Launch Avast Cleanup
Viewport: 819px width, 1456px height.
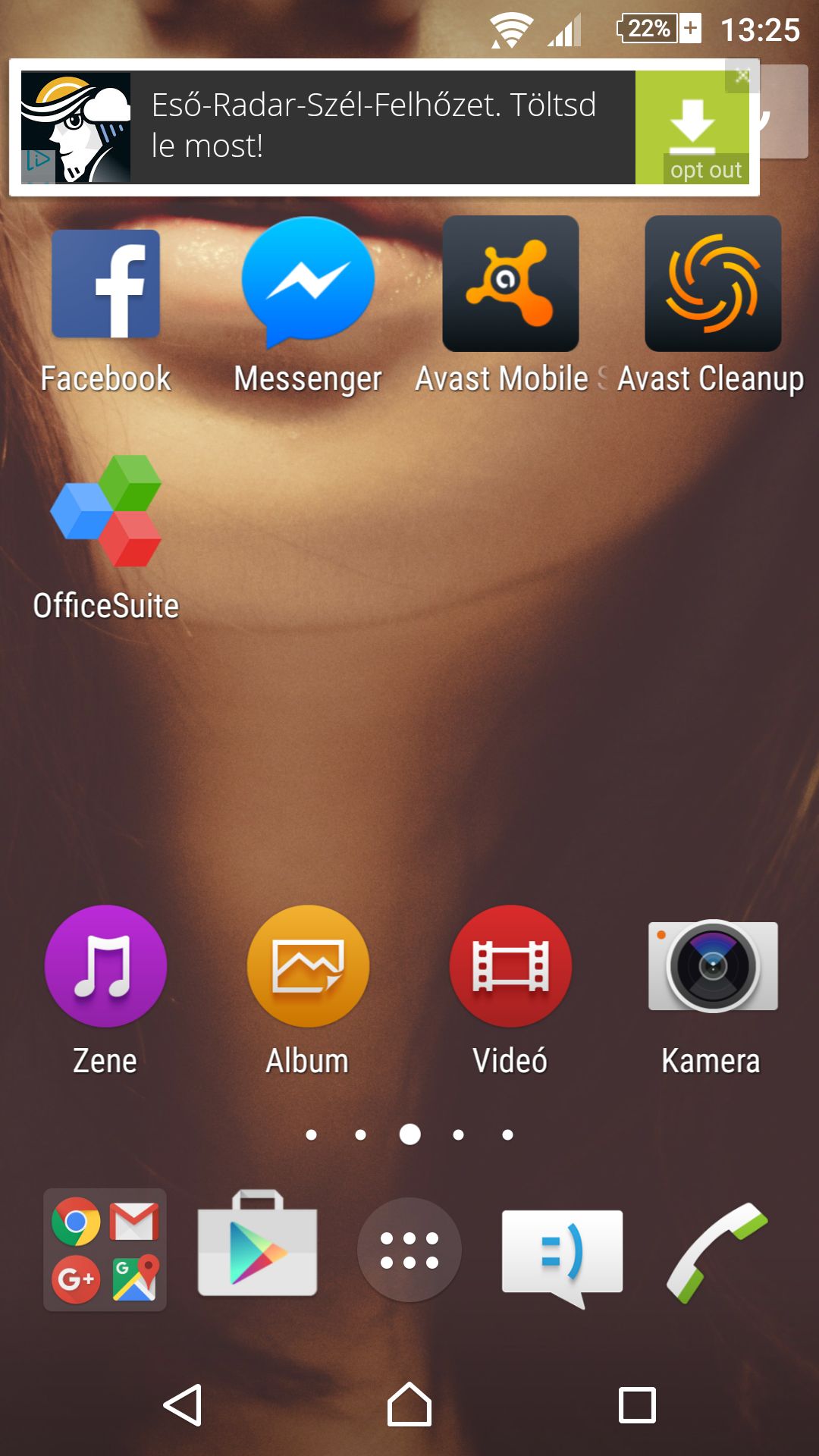tap(712, 284)
